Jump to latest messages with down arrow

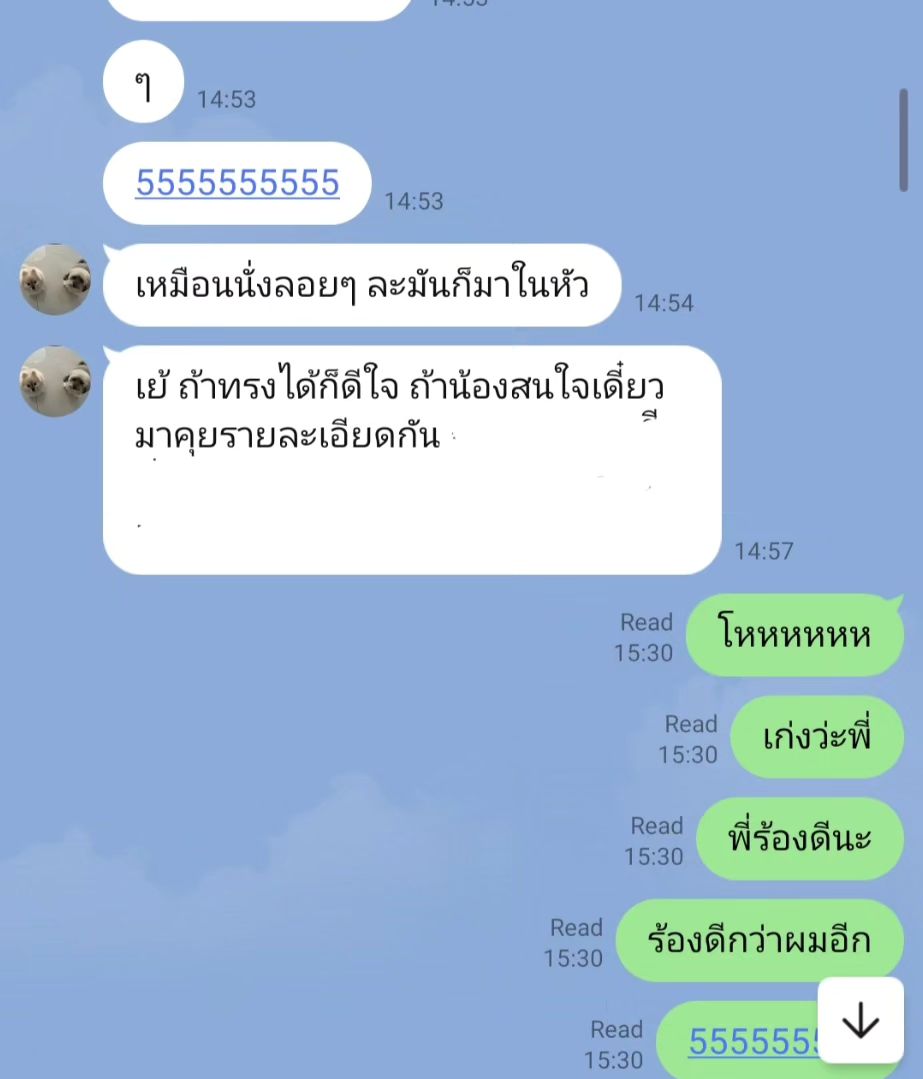[860, 1020]
